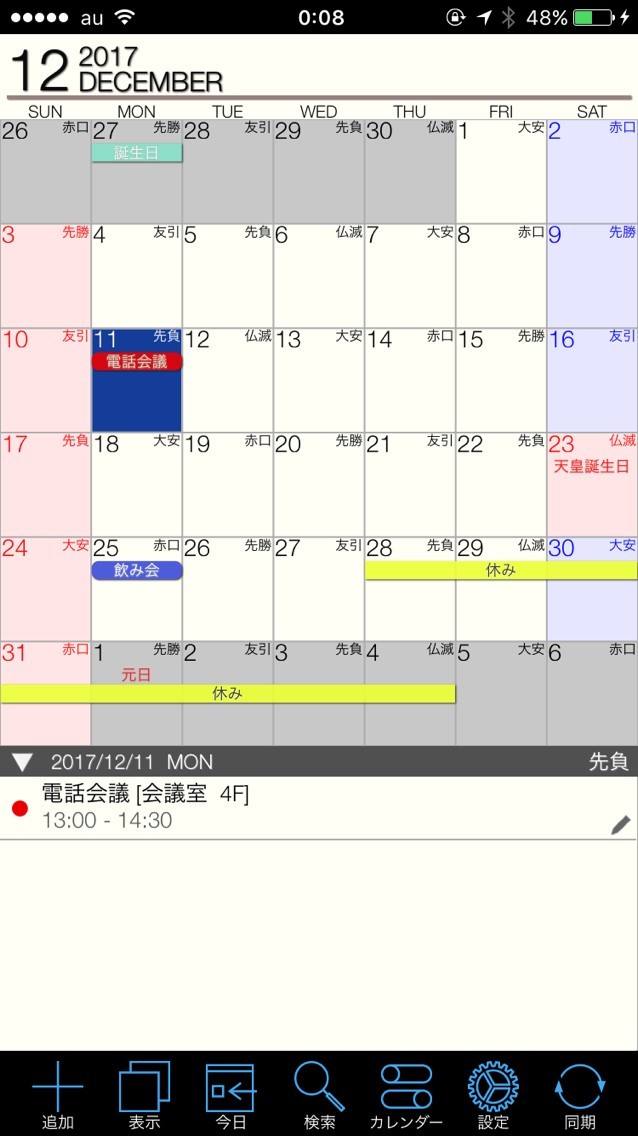The image size is (638, 1136).
Task: Select January 1 元日
Action: pyautogui.click(x=136, y=693)
